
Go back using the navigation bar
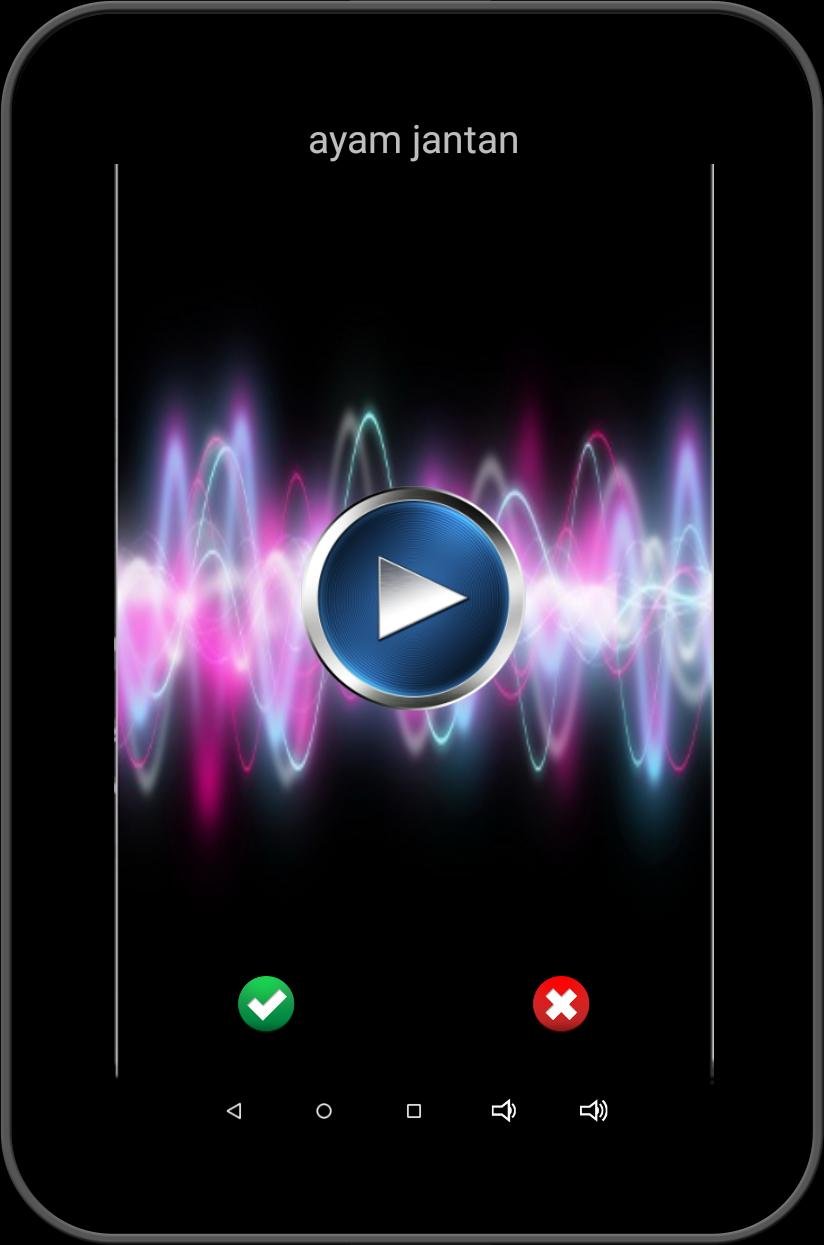[x=234, y=1111]
